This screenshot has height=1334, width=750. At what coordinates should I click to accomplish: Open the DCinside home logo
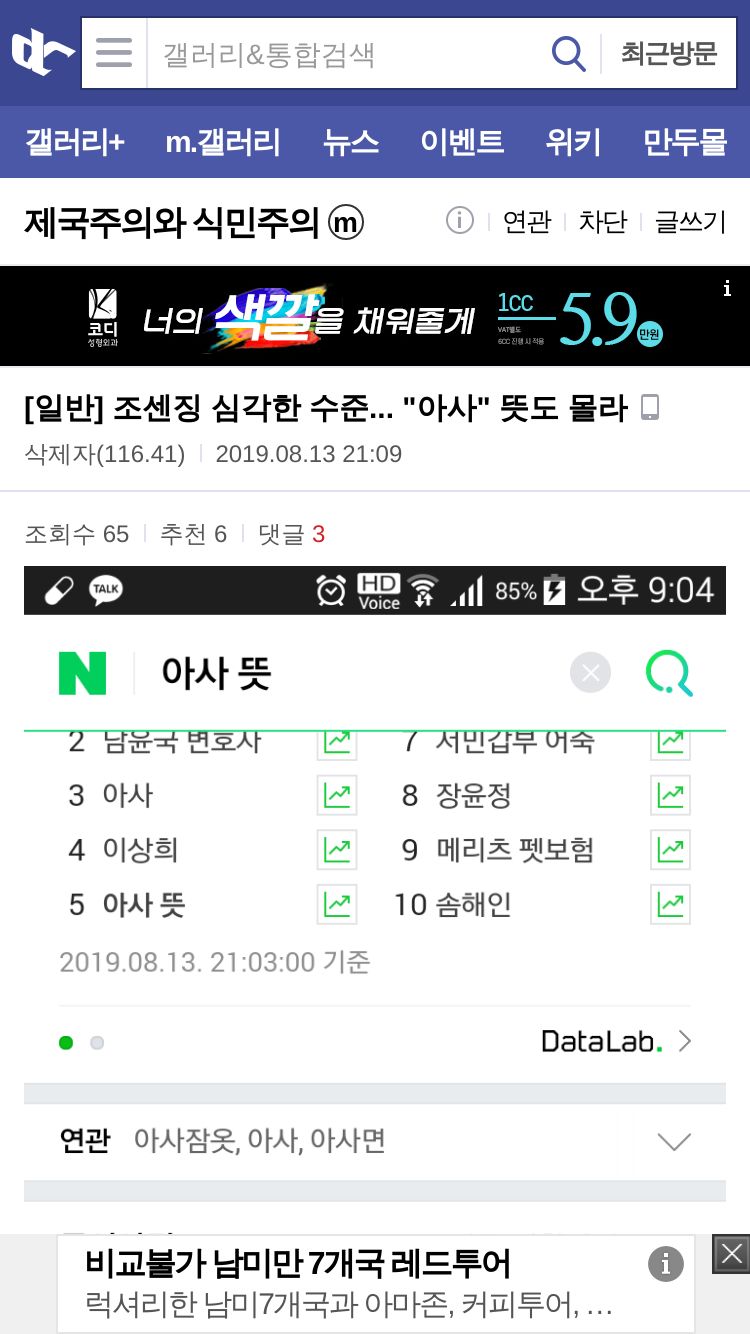[42, 52]
